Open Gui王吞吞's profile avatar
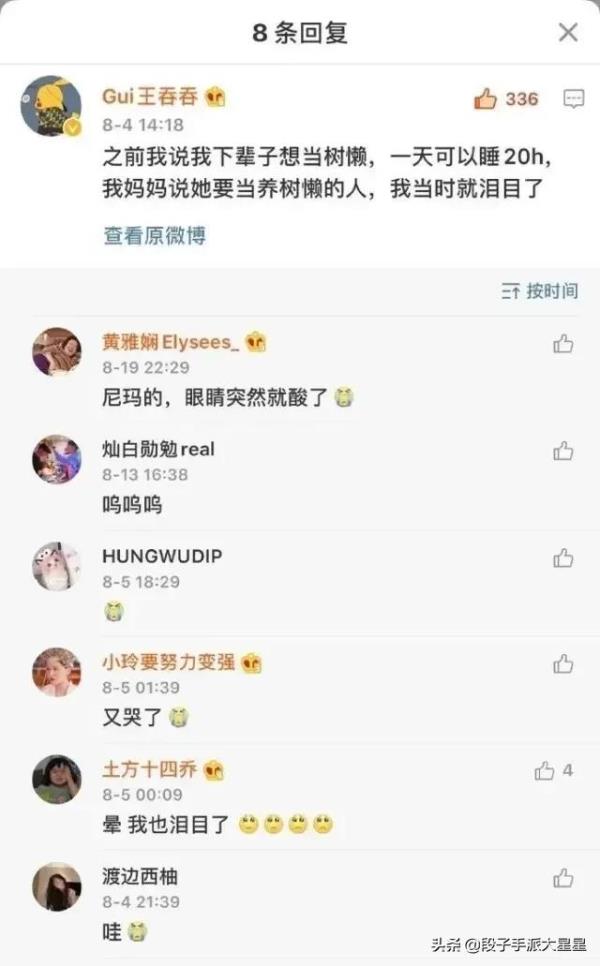The height and width of the screenshot is (966, 600). point(51,106)
